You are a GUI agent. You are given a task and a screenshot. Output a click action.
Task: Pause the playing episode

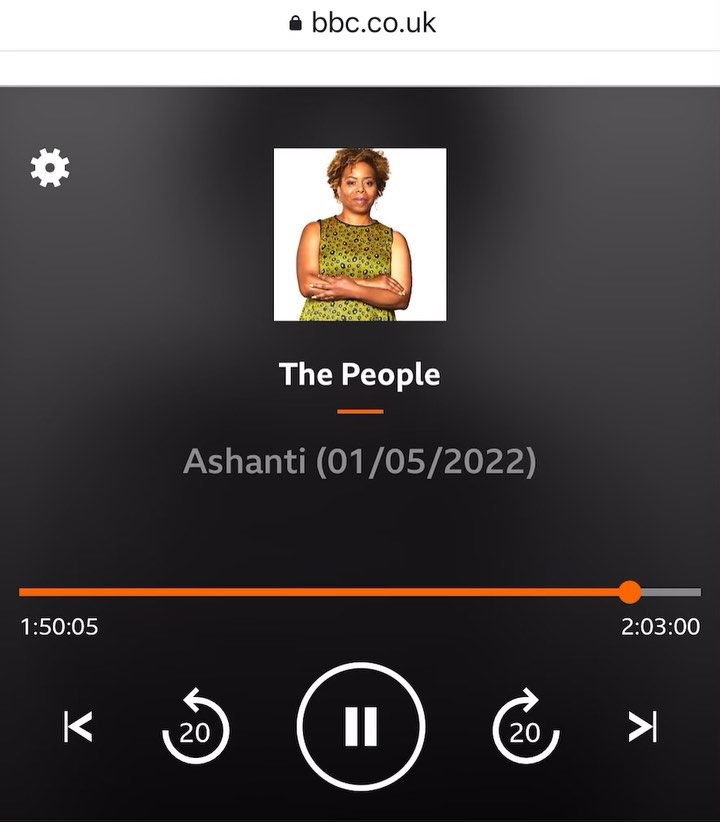(360, 727)
